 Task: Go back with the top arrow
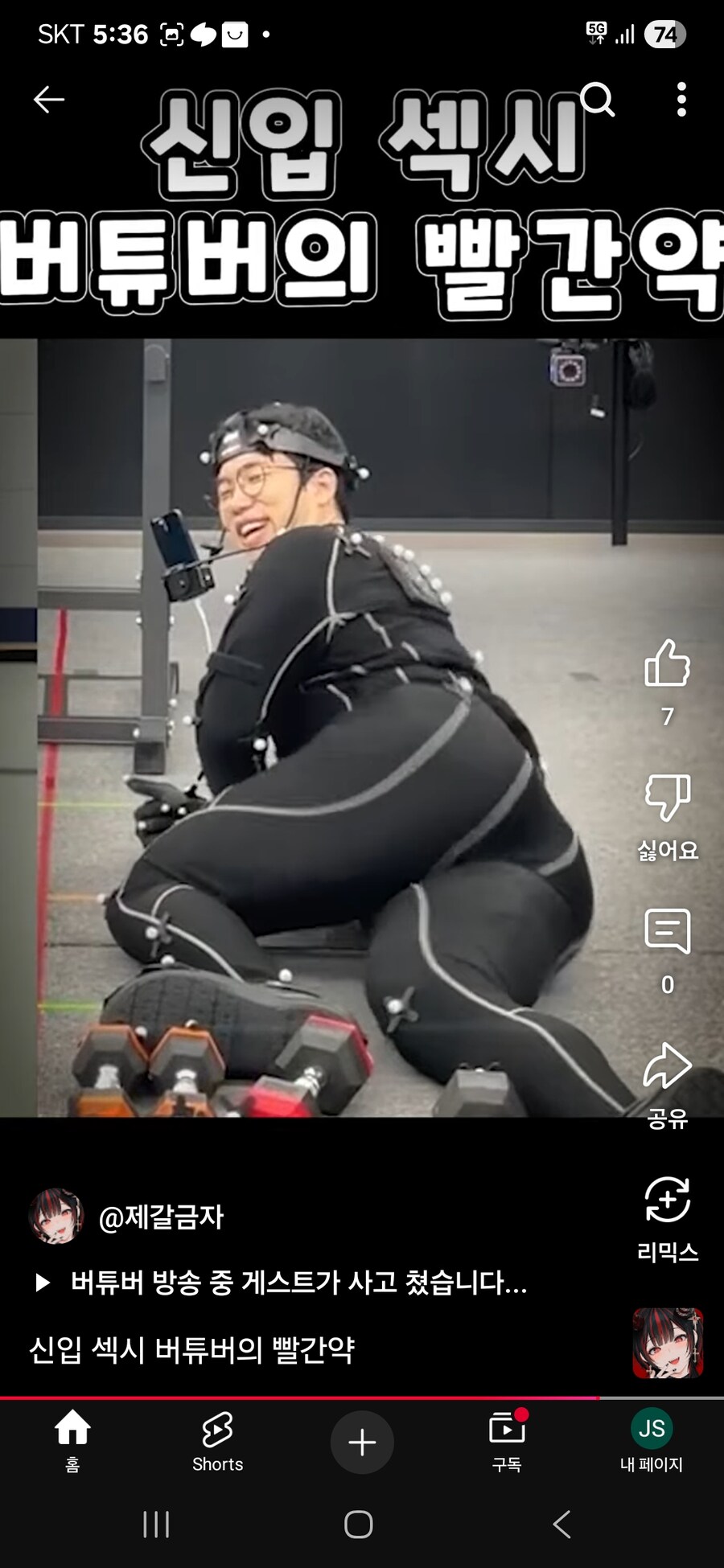point(49,100)
